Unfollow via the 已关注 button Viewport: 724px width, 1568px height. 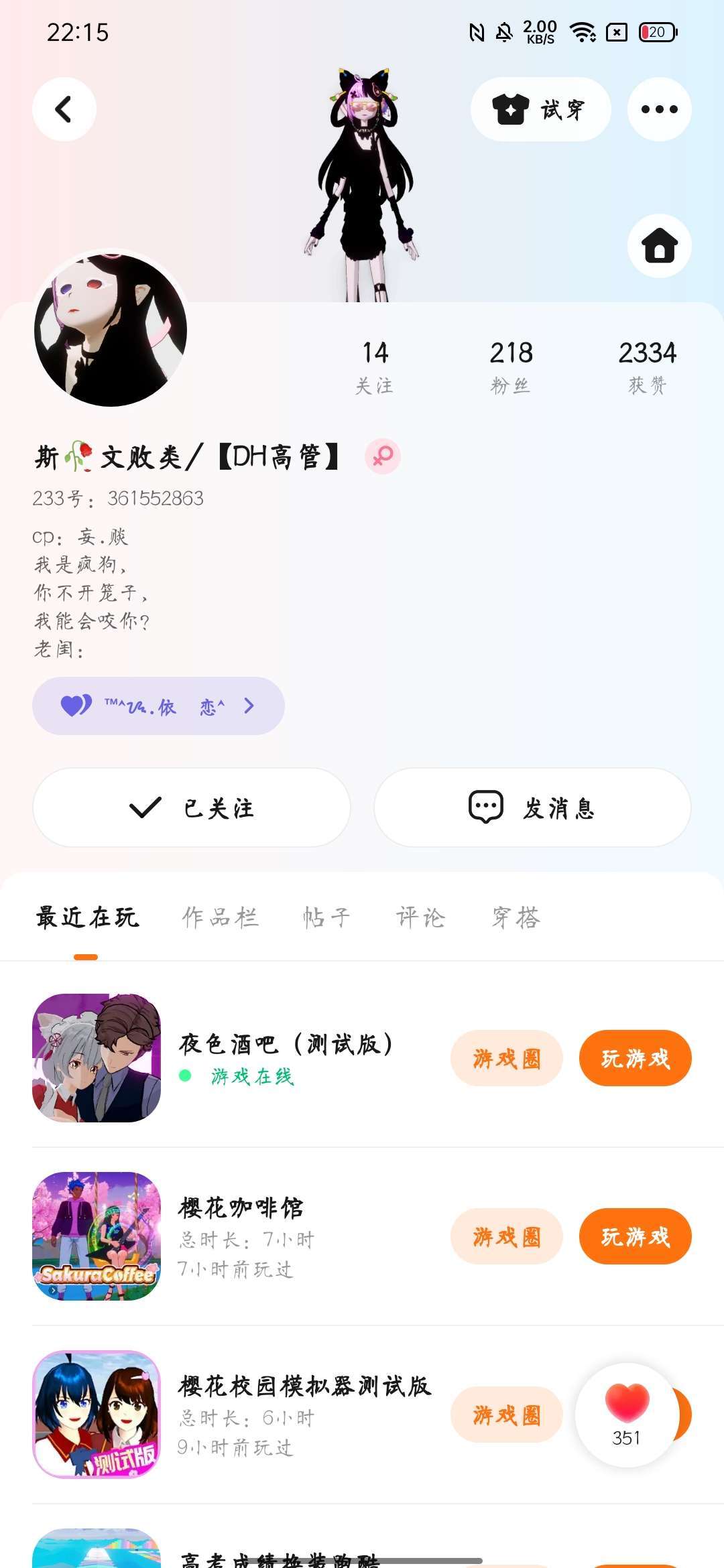[192, 807]
